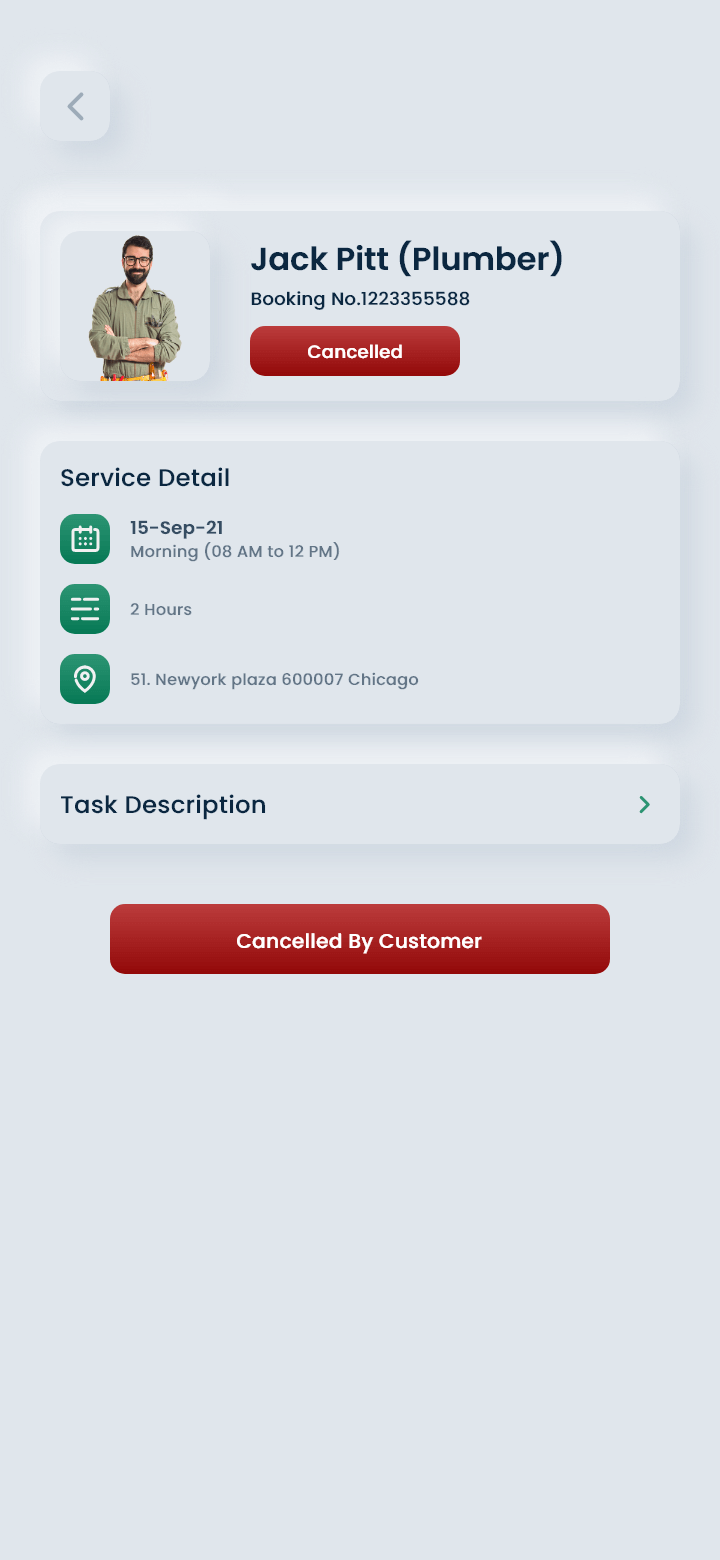Expand the Task Description row

(360, 804)
